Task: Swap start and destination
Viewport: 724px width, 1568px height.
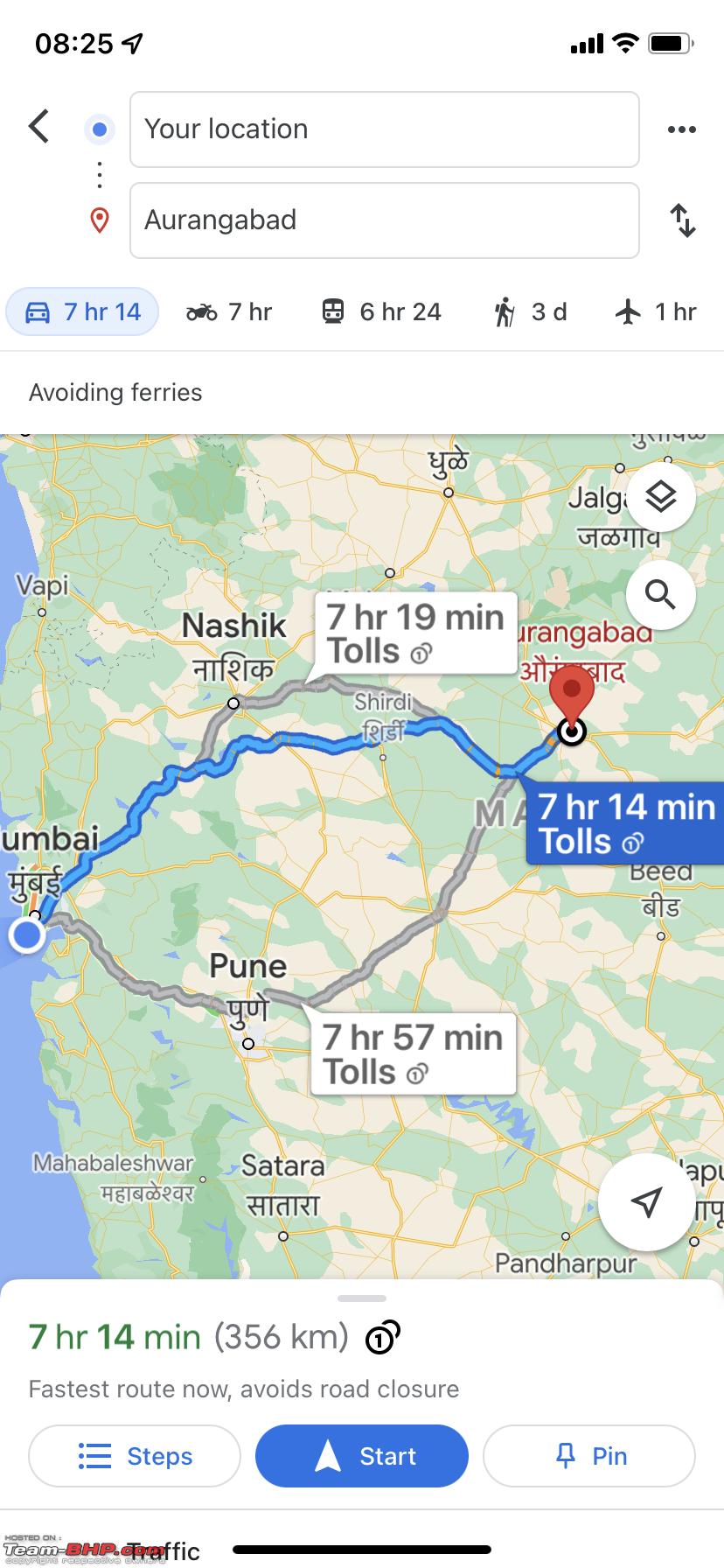Action: click(682, 220)
